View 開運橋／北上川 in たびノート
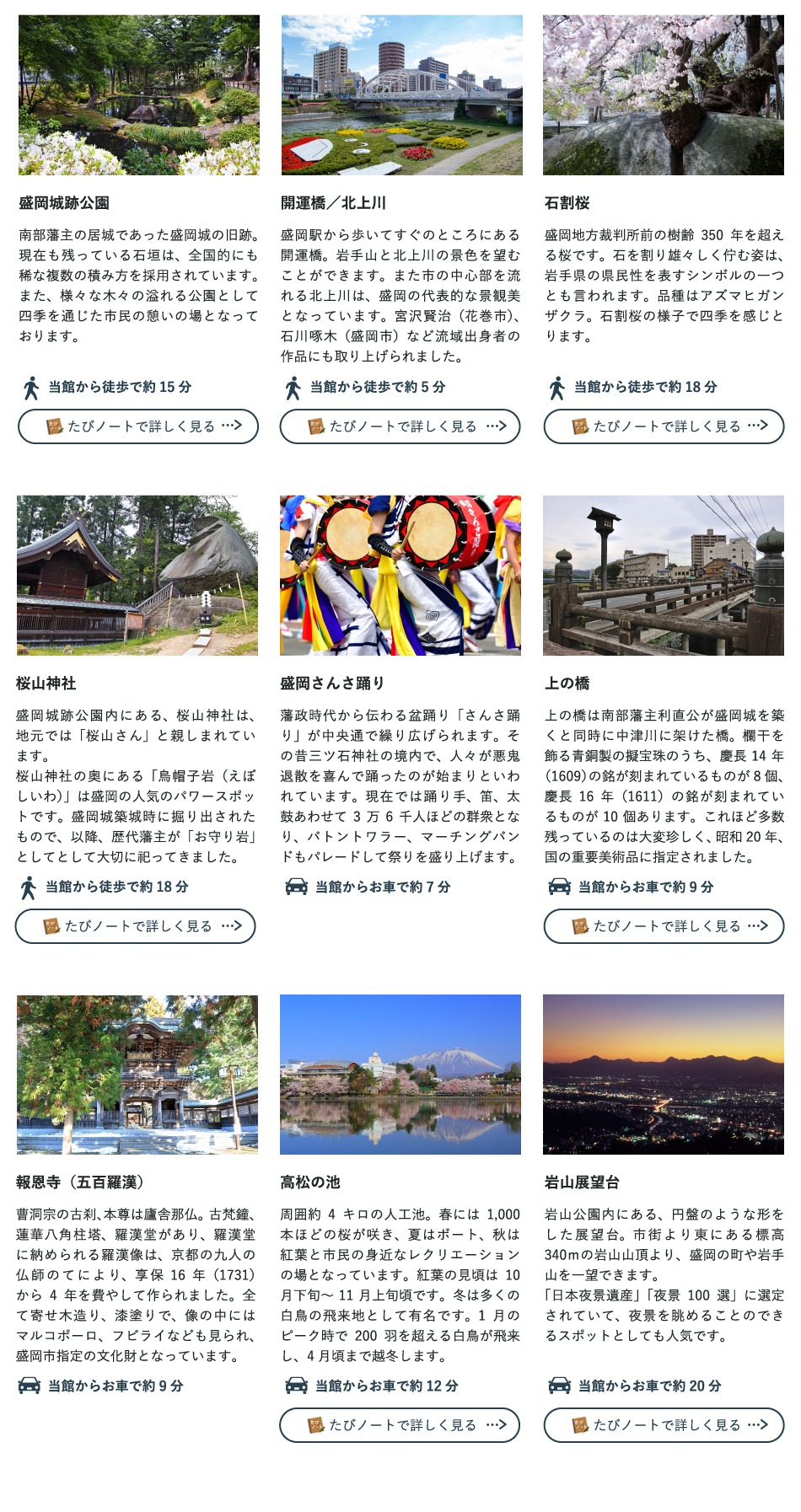Screen dimensions: 801x1512 (x=400, y=426)
